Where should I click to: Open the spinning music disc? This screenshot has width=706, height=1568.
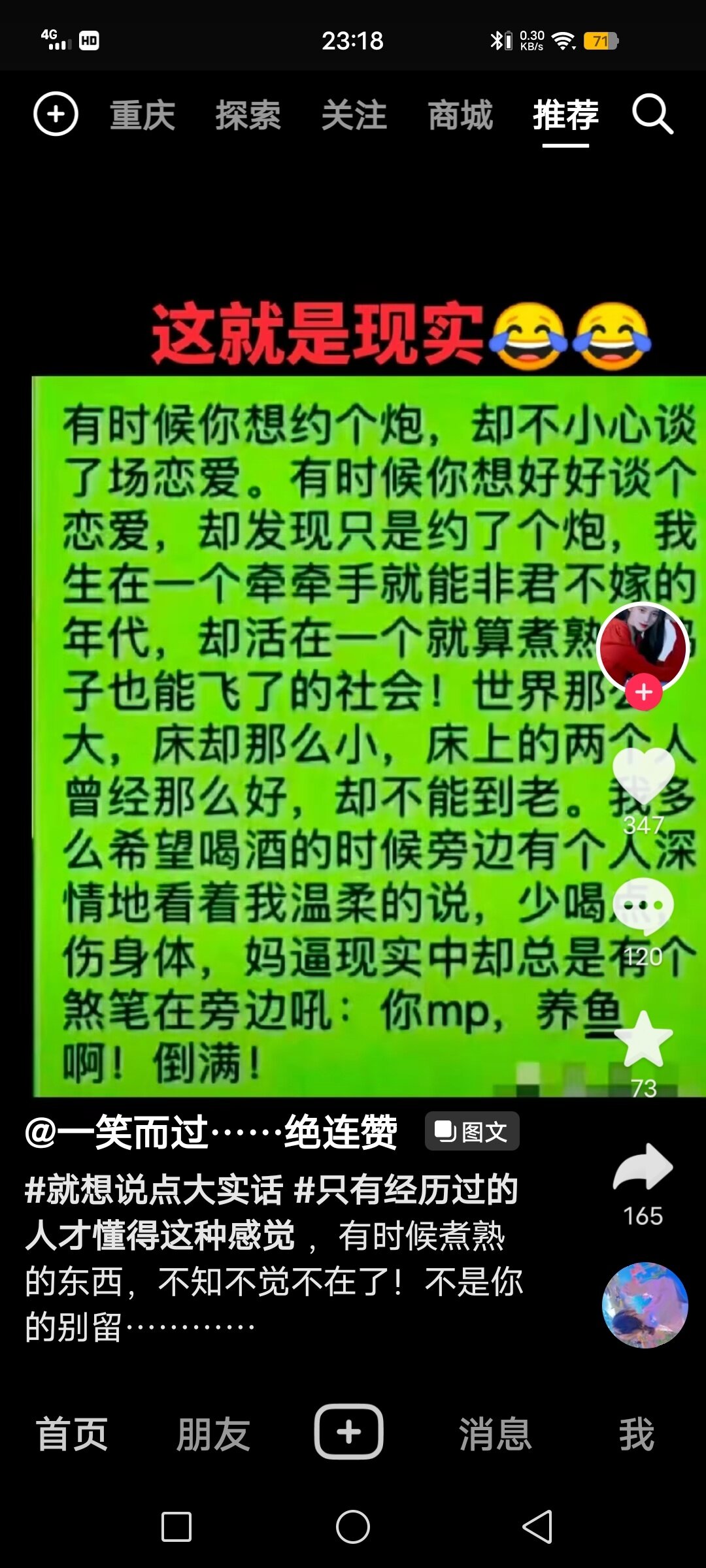pyautogui.click(x=645, y=1305)
